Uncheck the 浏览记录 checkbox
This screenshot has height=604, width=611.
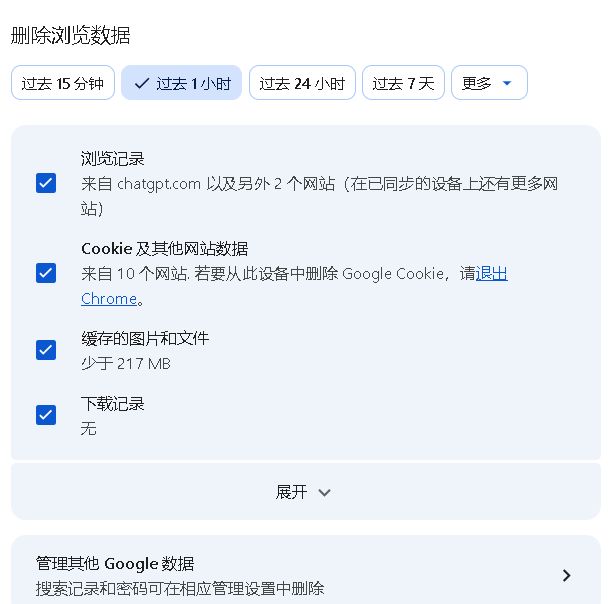[46, 183]
